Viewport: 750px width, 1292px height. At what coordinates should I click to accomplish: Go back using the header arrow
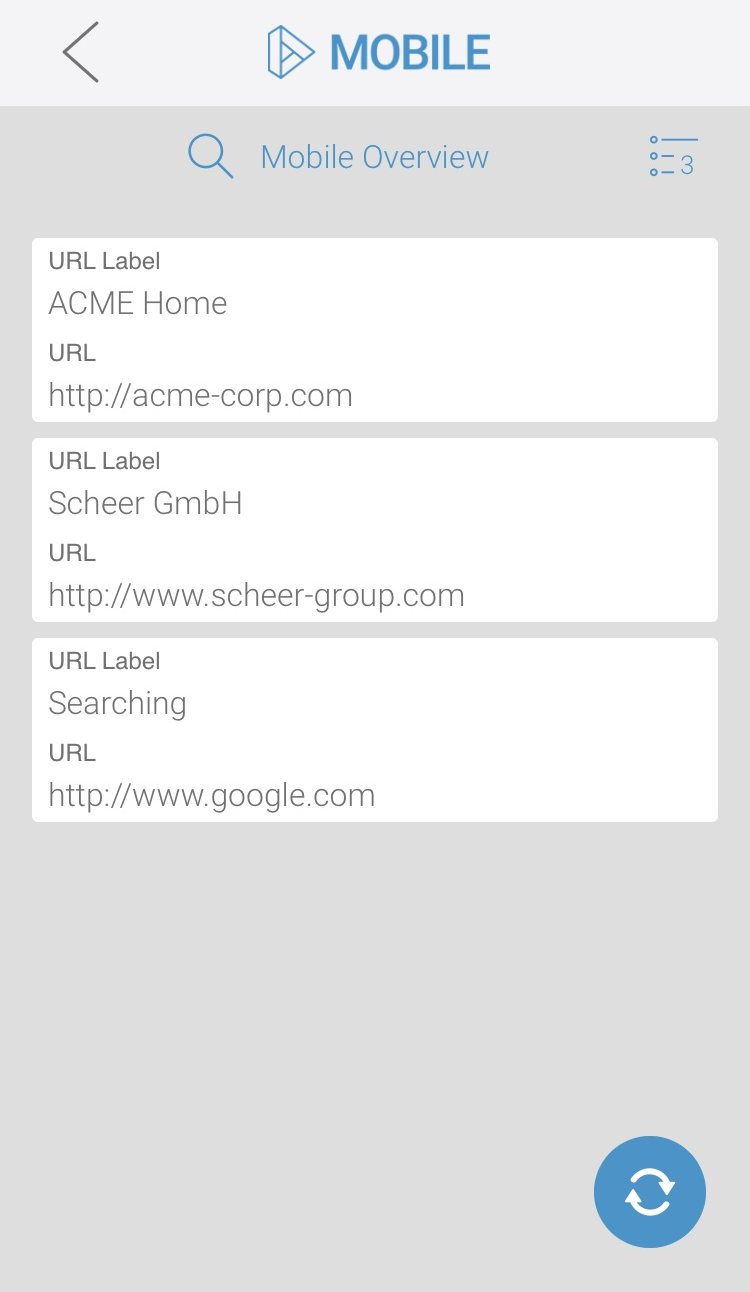[x=81, y=52]
